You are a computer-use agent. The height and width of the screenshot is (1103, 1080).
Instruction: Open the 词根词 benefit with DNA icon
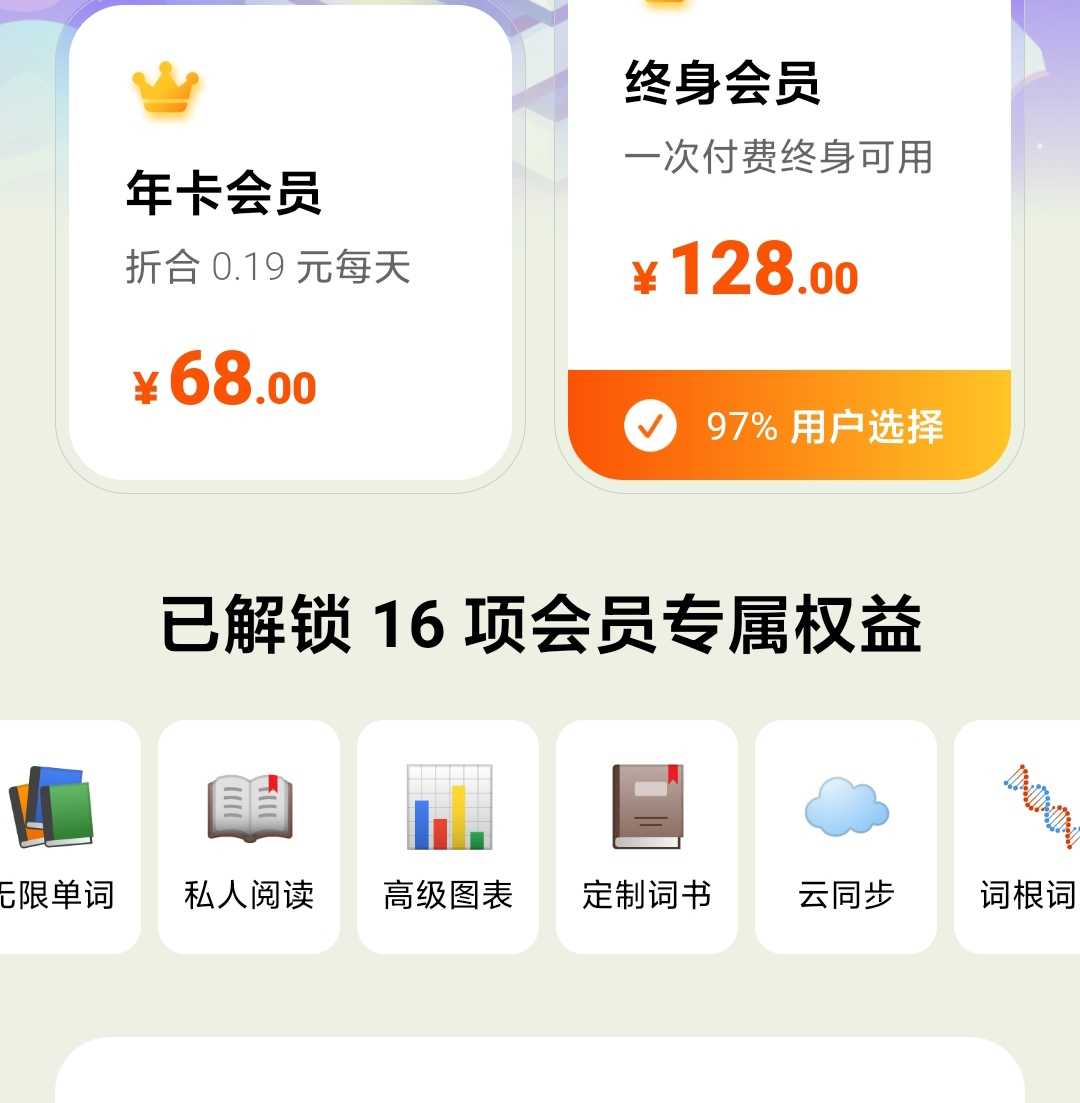point(1022,836)
